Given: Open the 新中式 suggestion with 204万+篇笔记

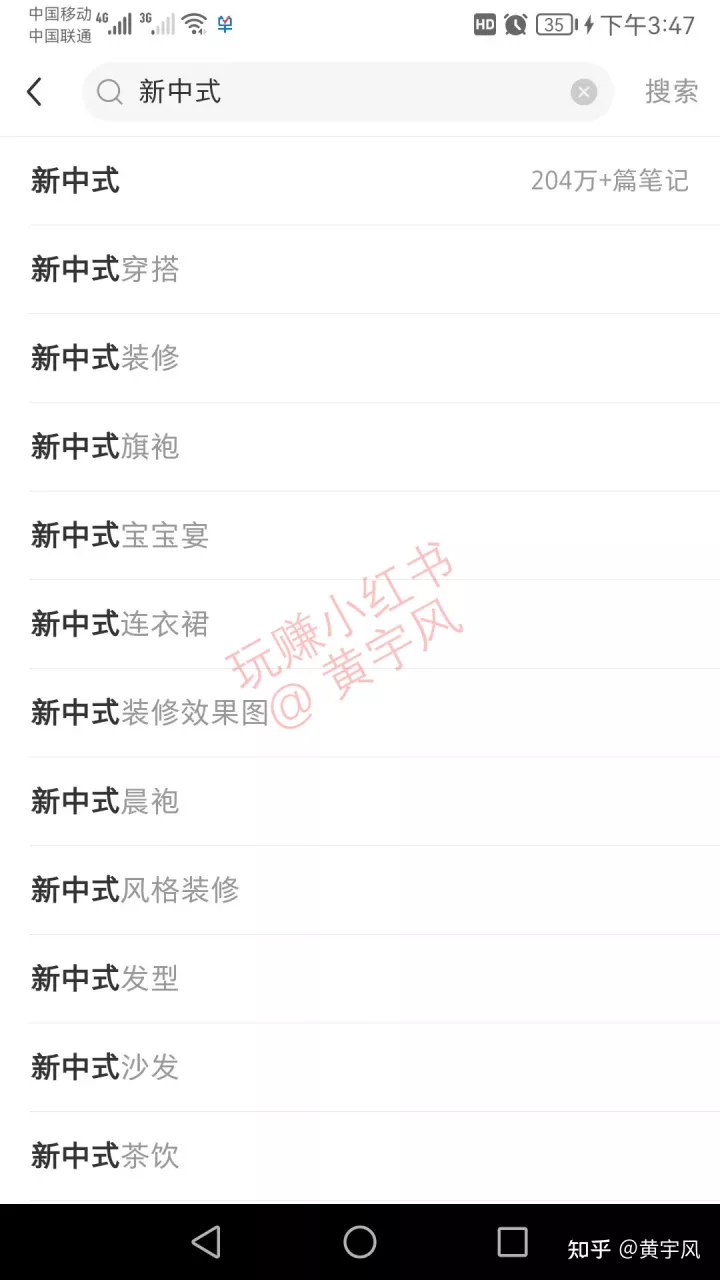Looking at the screenshot, I should pyautogui.click(x=360, y=181).
